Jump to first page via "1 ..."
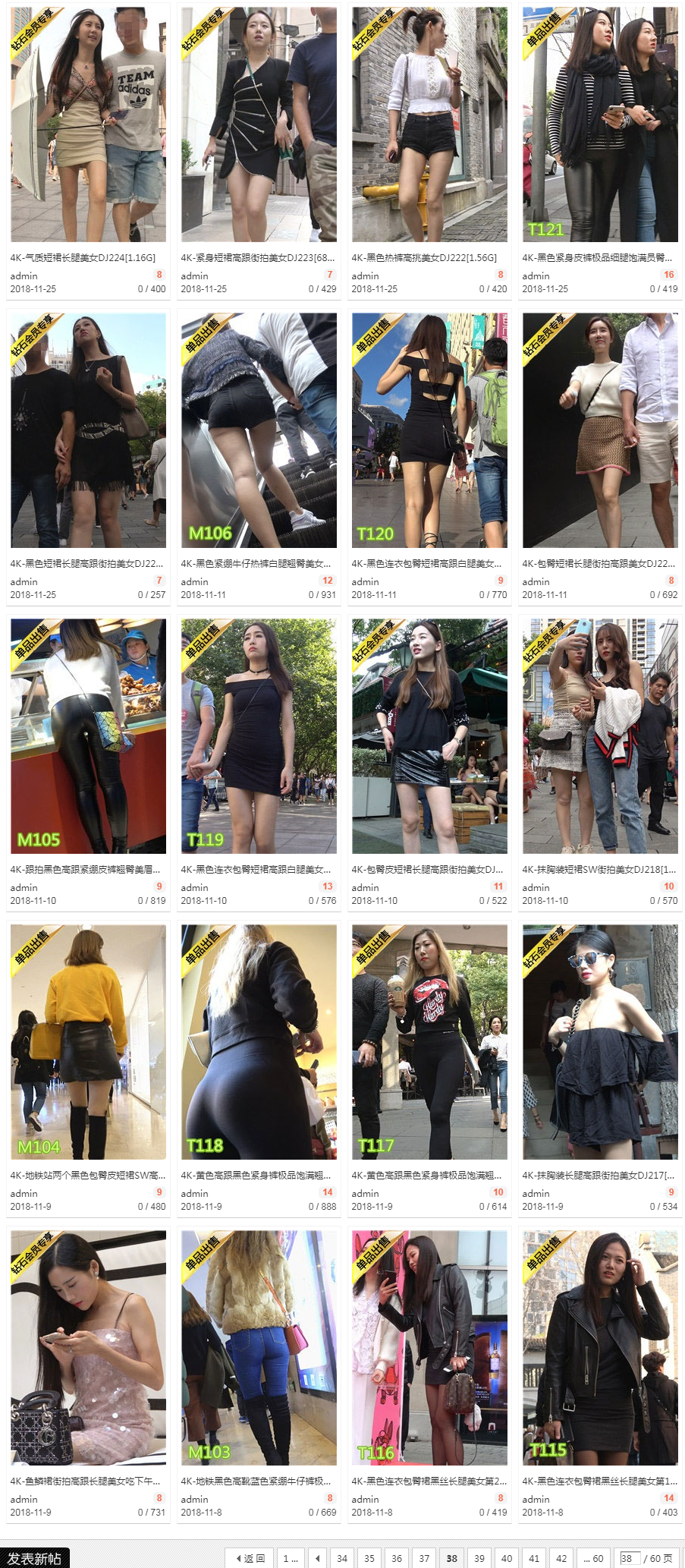Screen dimensions: 685x1568 click(x=290, y=1558)
